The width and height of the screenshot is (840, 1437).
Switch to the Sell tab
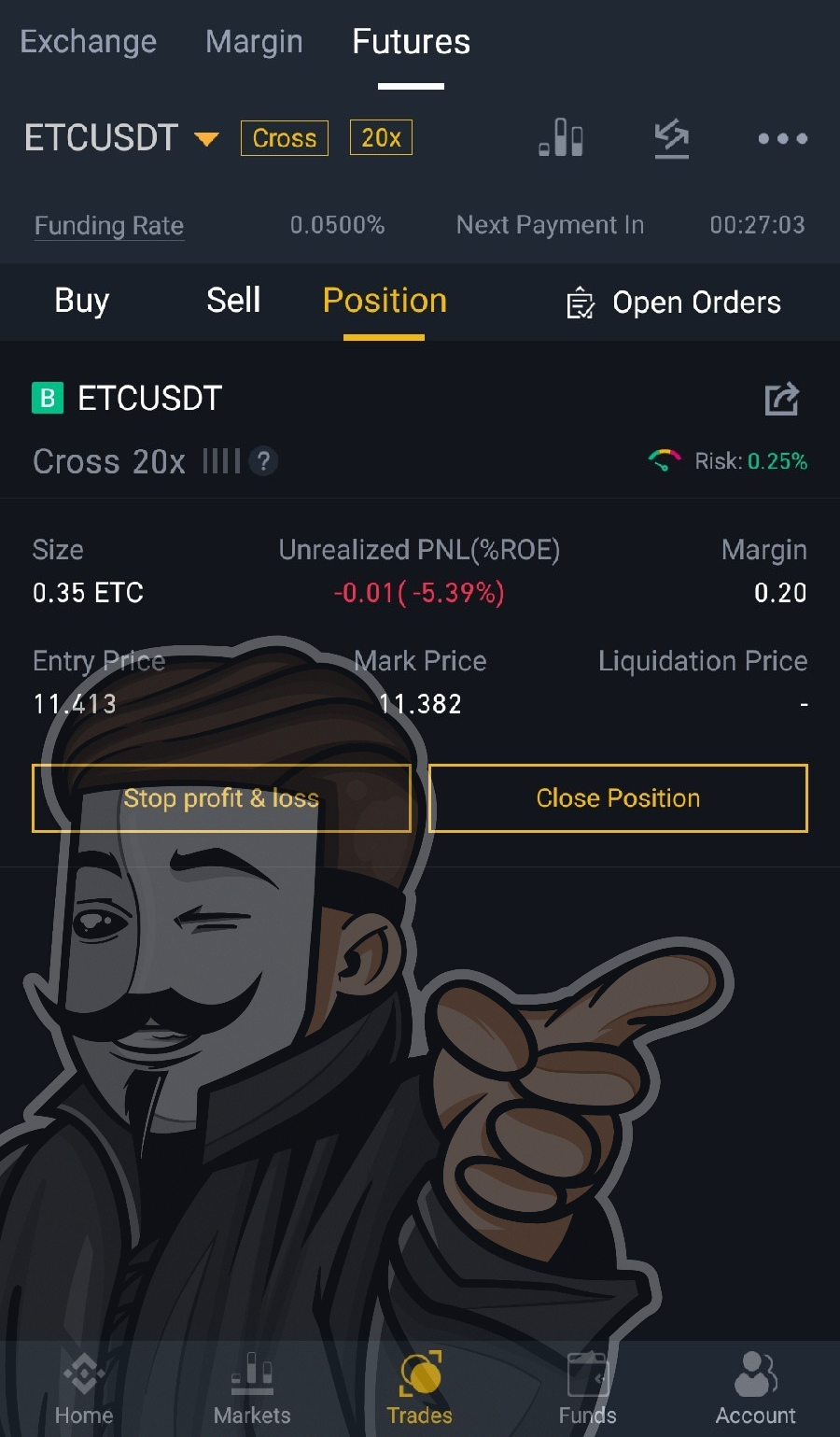[x=233, y=301]
